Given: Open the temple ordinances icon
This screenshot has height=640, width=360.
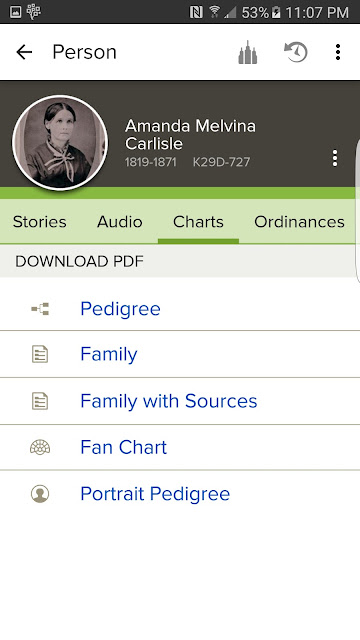Looking at the screenshot, I should point(248,52).
